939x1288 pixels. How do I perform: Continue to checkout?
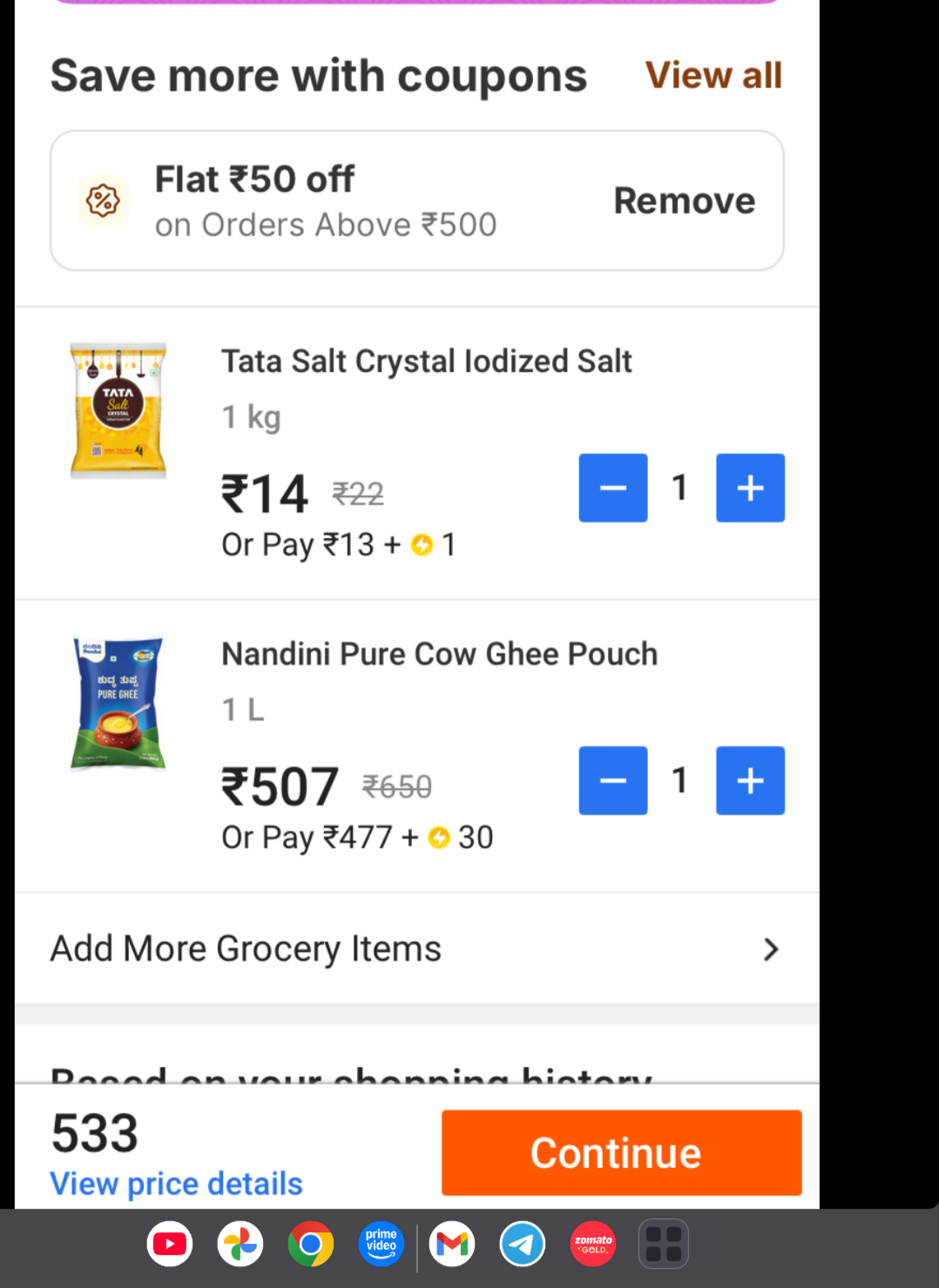(621, 1152)
